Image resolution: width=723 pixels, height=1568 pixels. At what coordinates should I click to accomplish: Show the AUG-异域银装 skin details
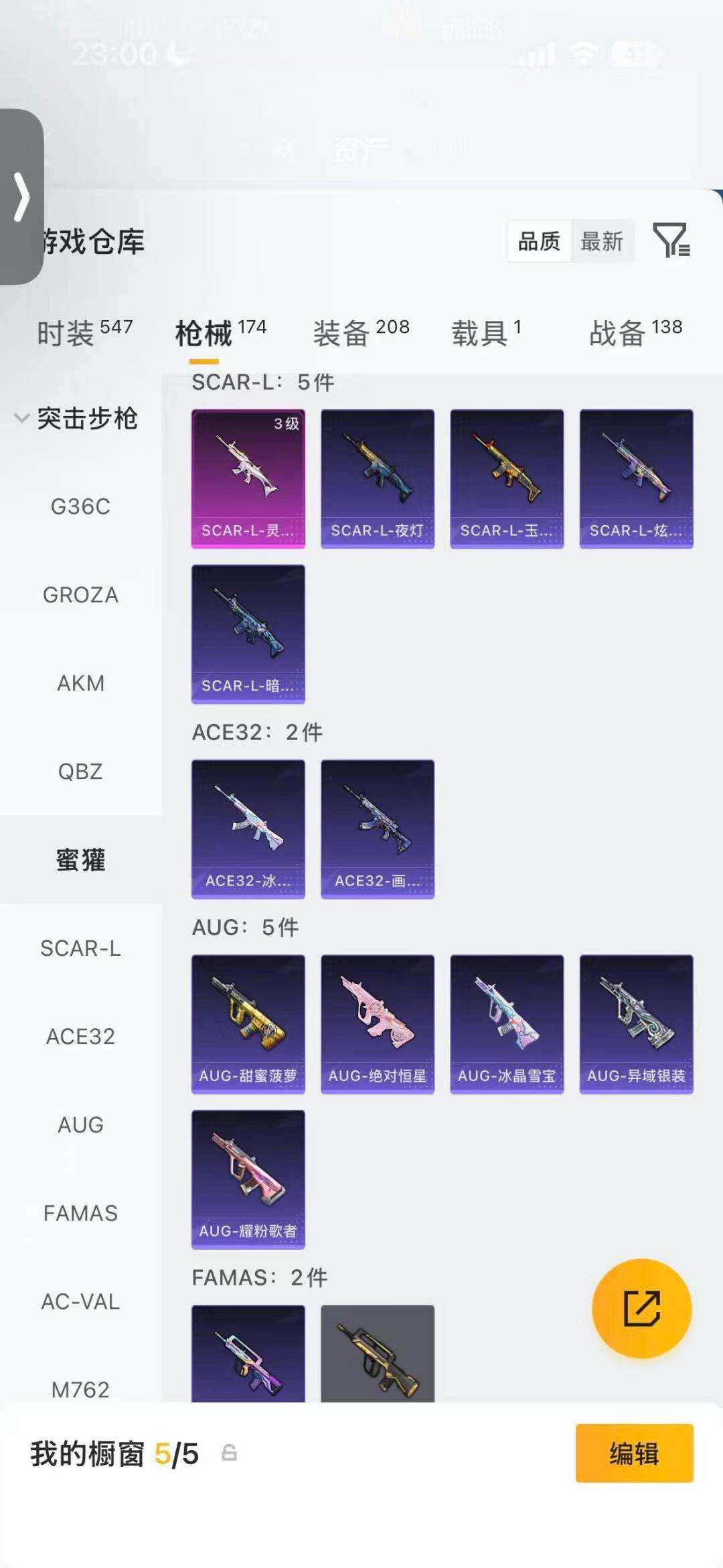(636, 1023)
